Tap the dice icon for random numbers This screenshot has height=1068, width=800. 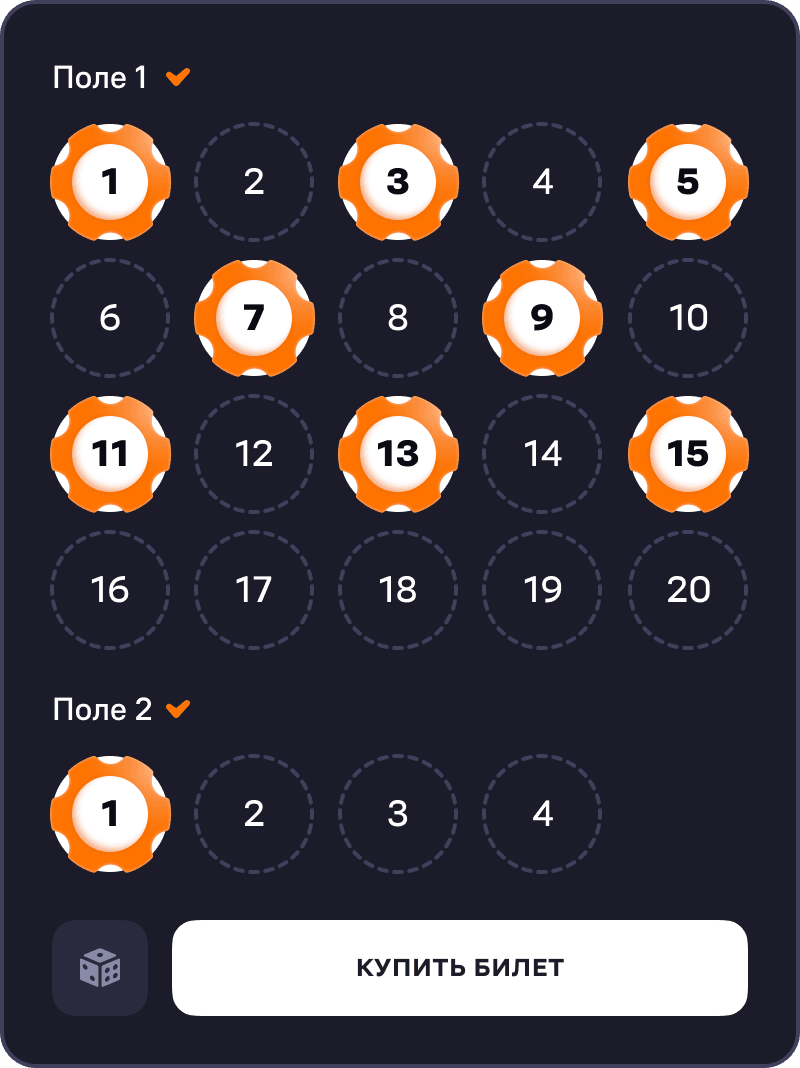point(100,968)
